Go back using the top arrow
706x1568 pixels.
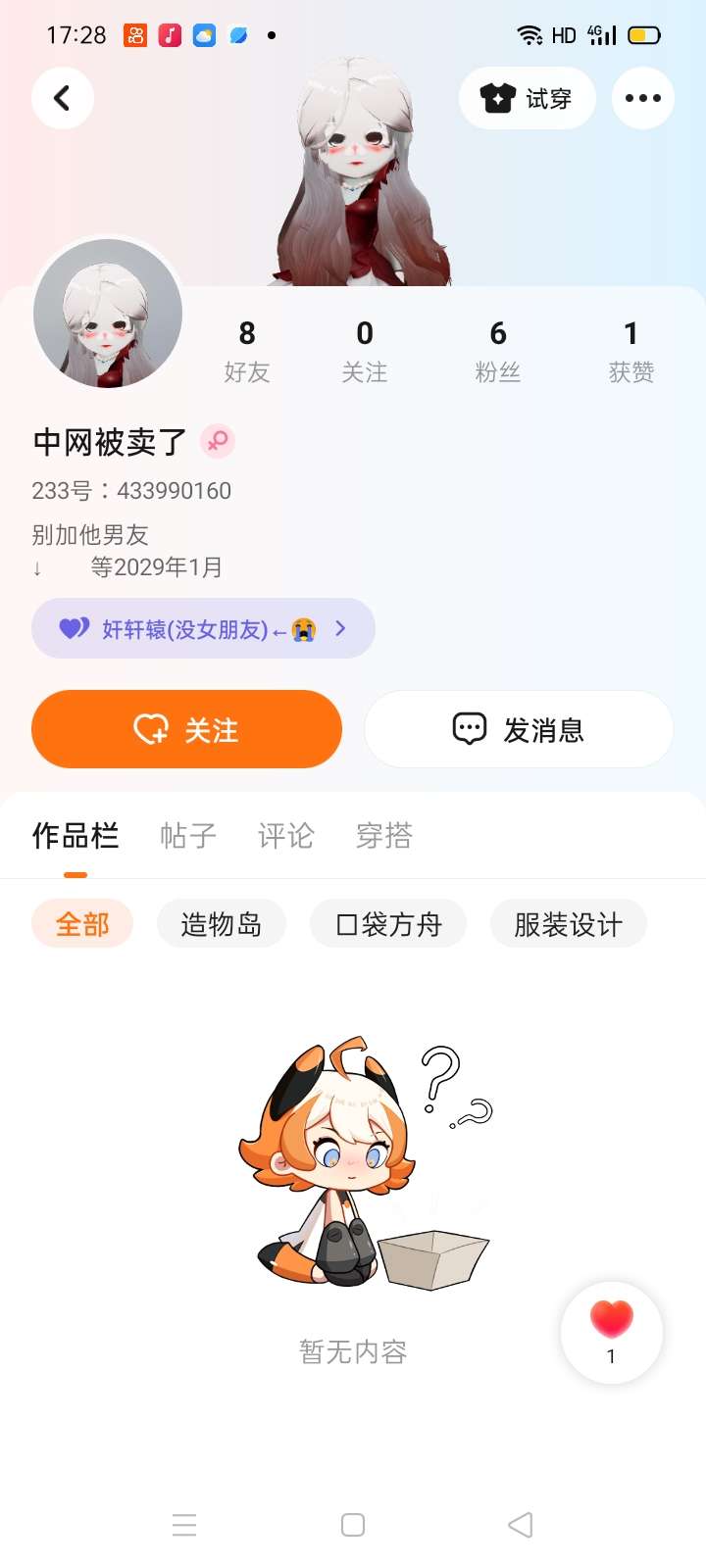[63, 98]
